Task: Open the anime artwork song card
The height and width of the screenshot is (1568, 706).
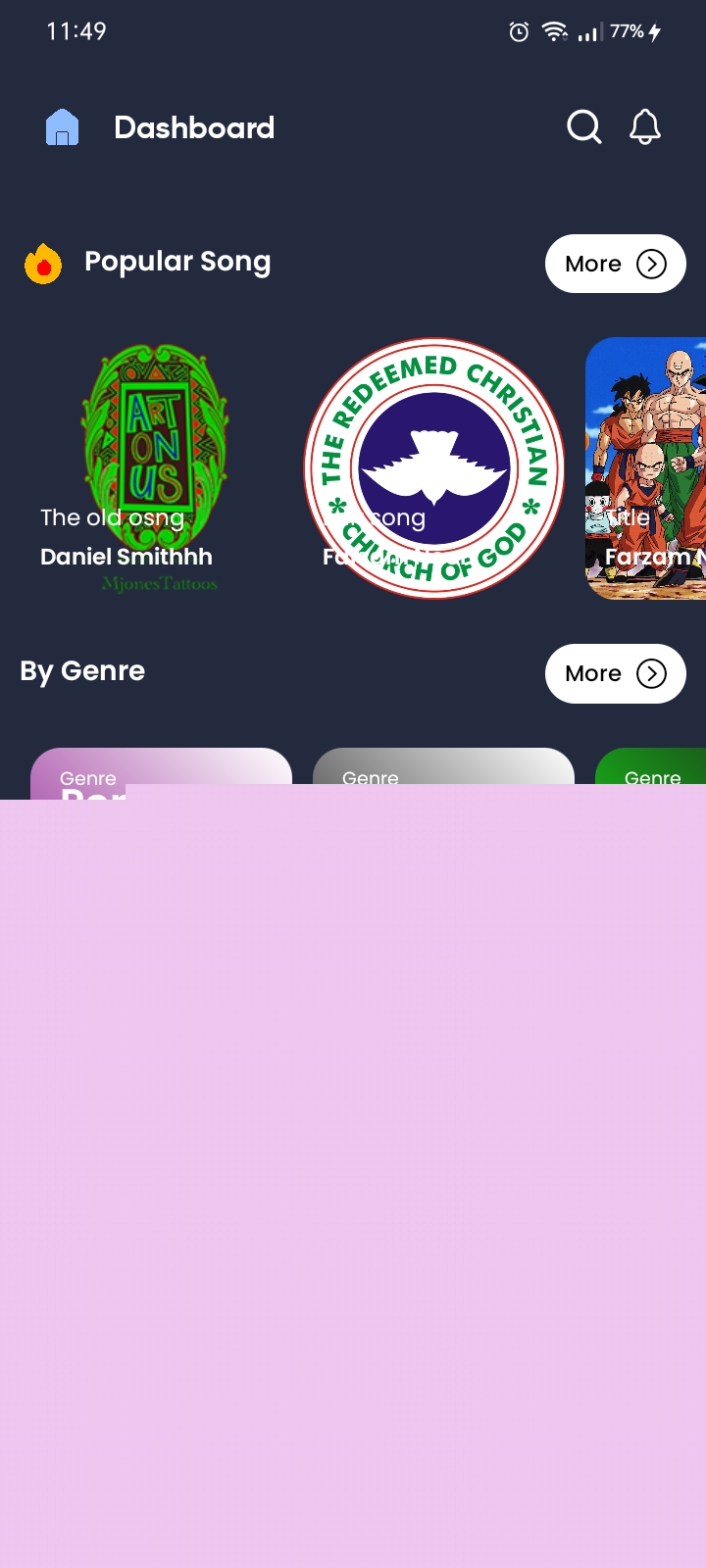Action: (647, 468)
